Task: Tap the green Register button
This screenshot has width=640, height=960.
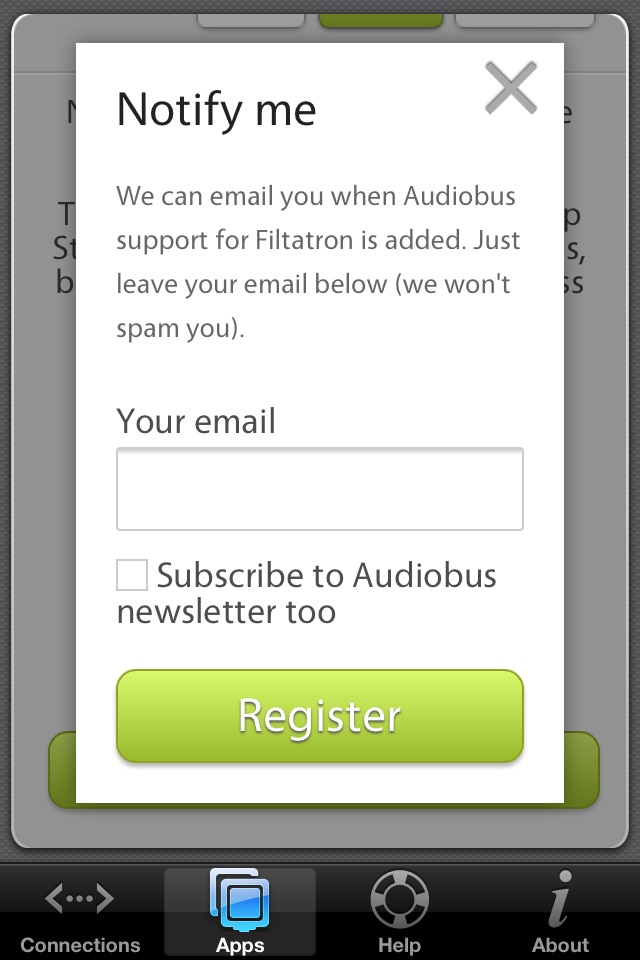Action: (320, 716)
